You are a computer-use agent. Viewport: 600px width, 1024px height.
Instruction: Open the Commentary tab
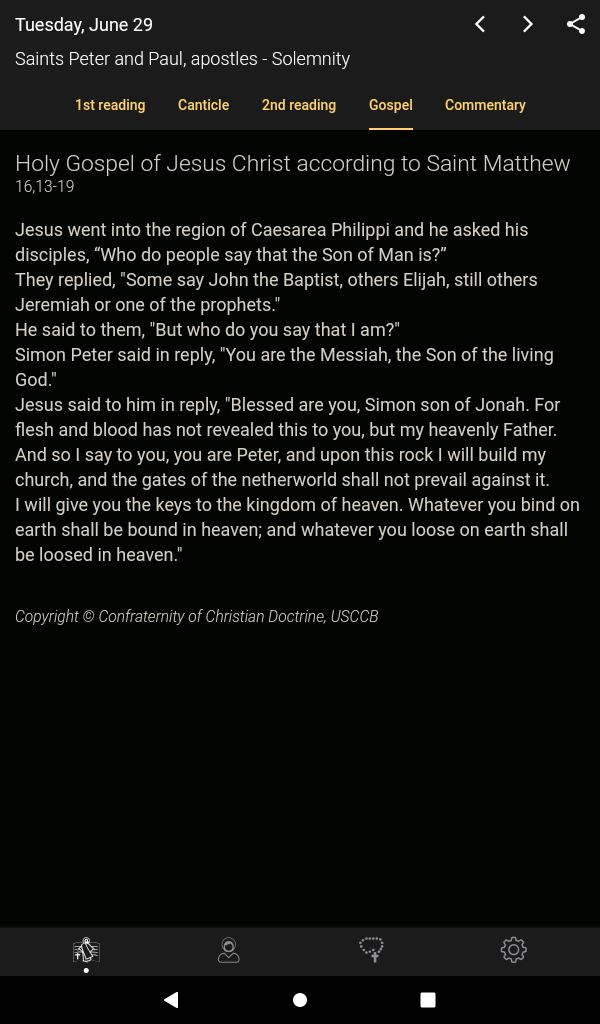485,105
